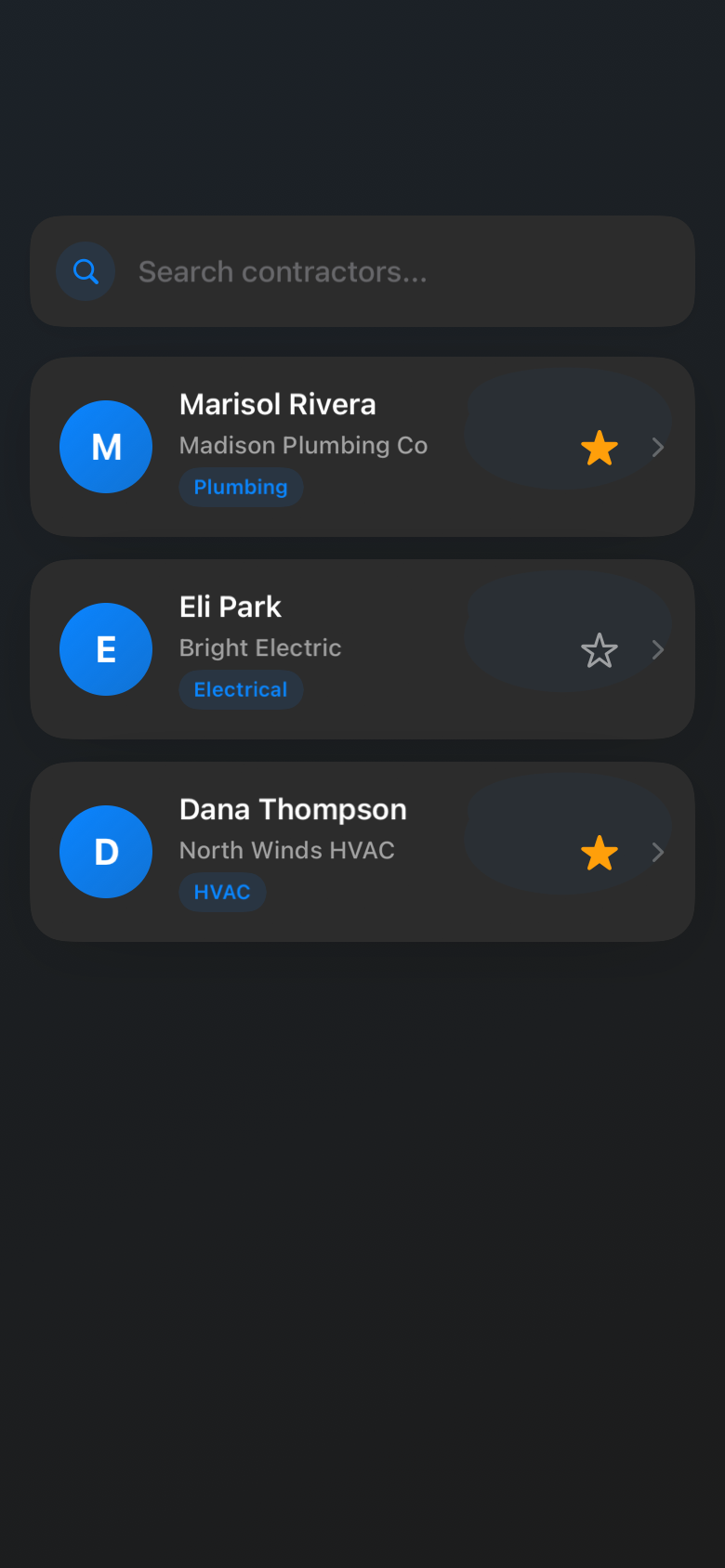This screenshot has width=725, height=1568.
Task: Click the HVAC tag on Dana Thompson's card
Action: tap(222, 892)
